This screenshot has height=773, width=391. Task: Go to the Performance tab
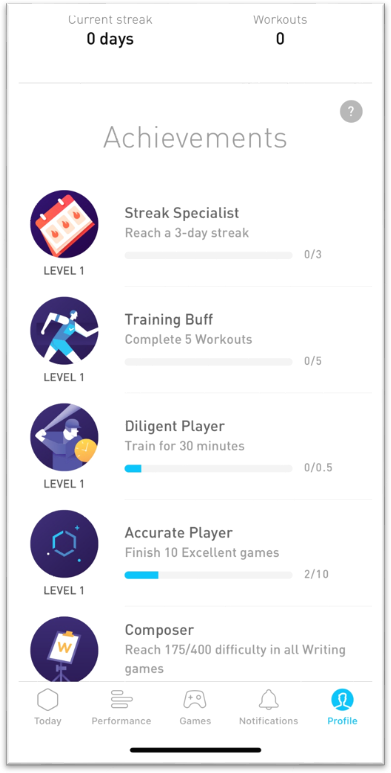click(121, 707)
